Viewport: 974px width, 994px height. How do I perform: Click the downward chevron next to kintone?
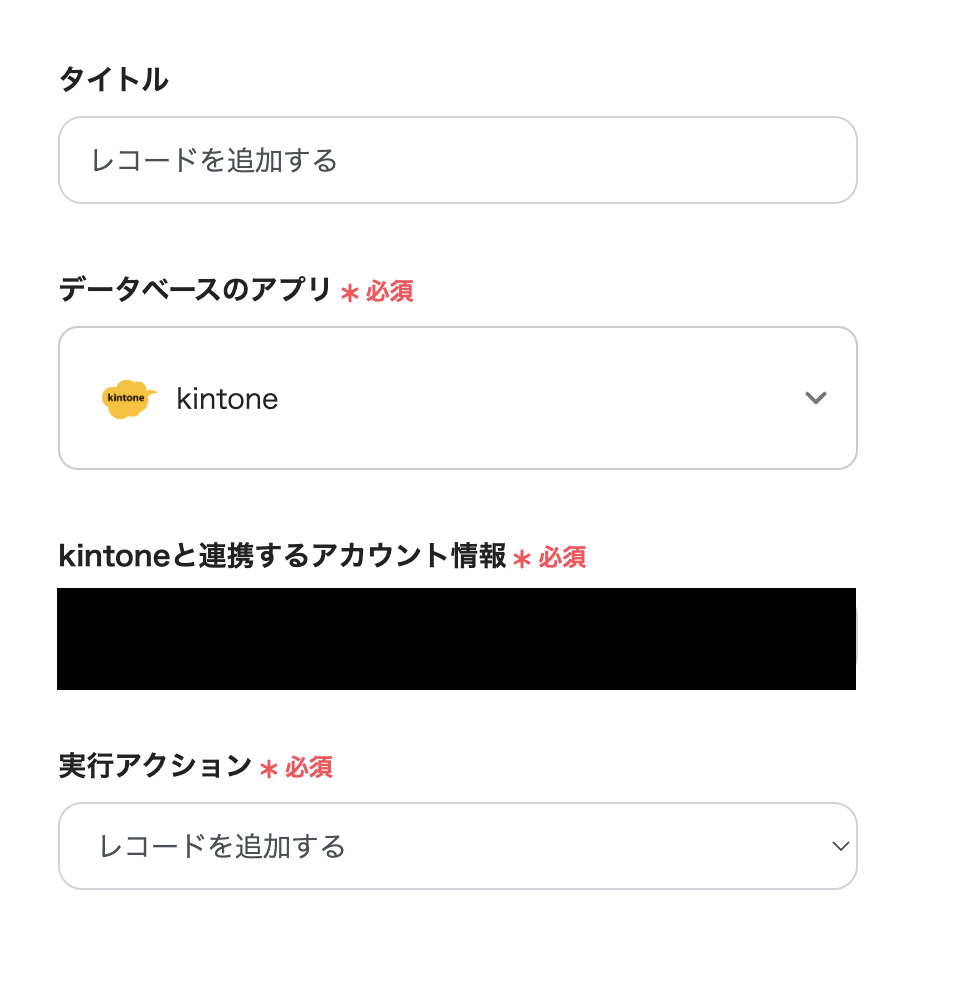816,398
